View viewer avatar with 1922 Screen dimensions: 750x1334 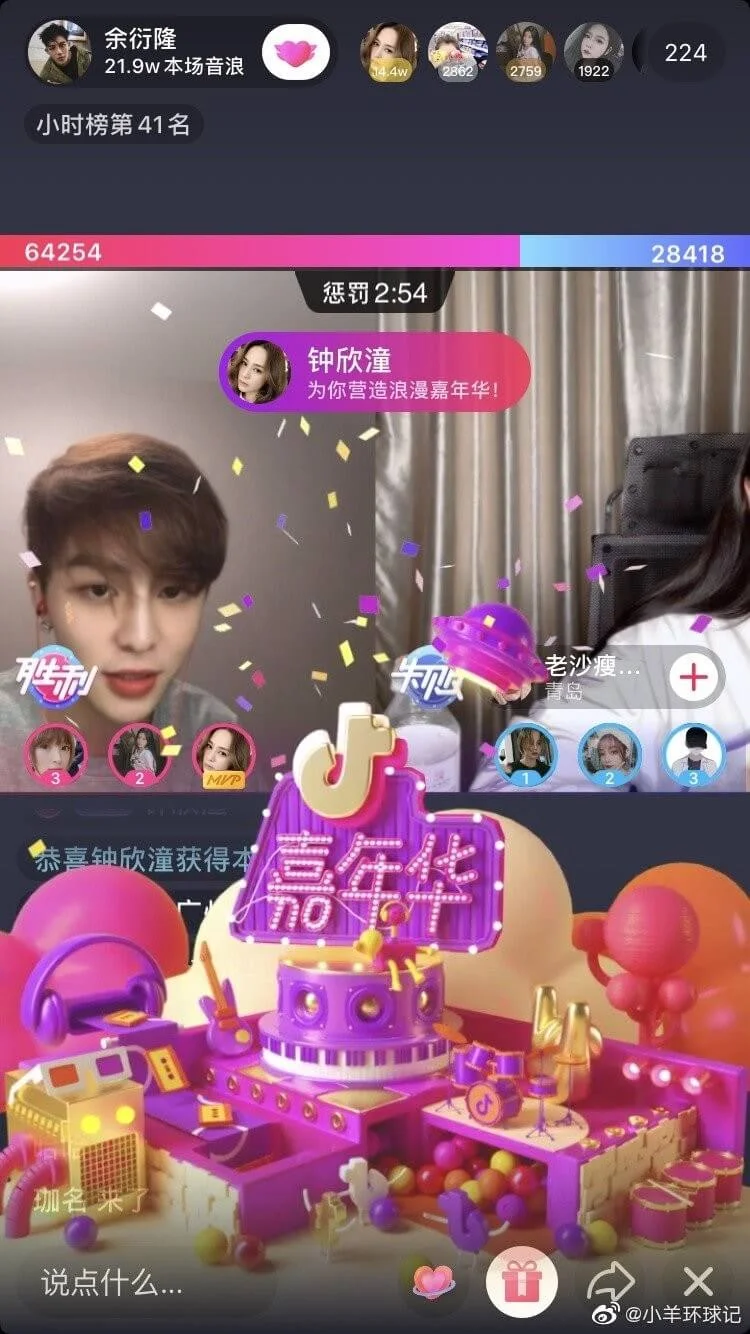[x=593, y=52]
